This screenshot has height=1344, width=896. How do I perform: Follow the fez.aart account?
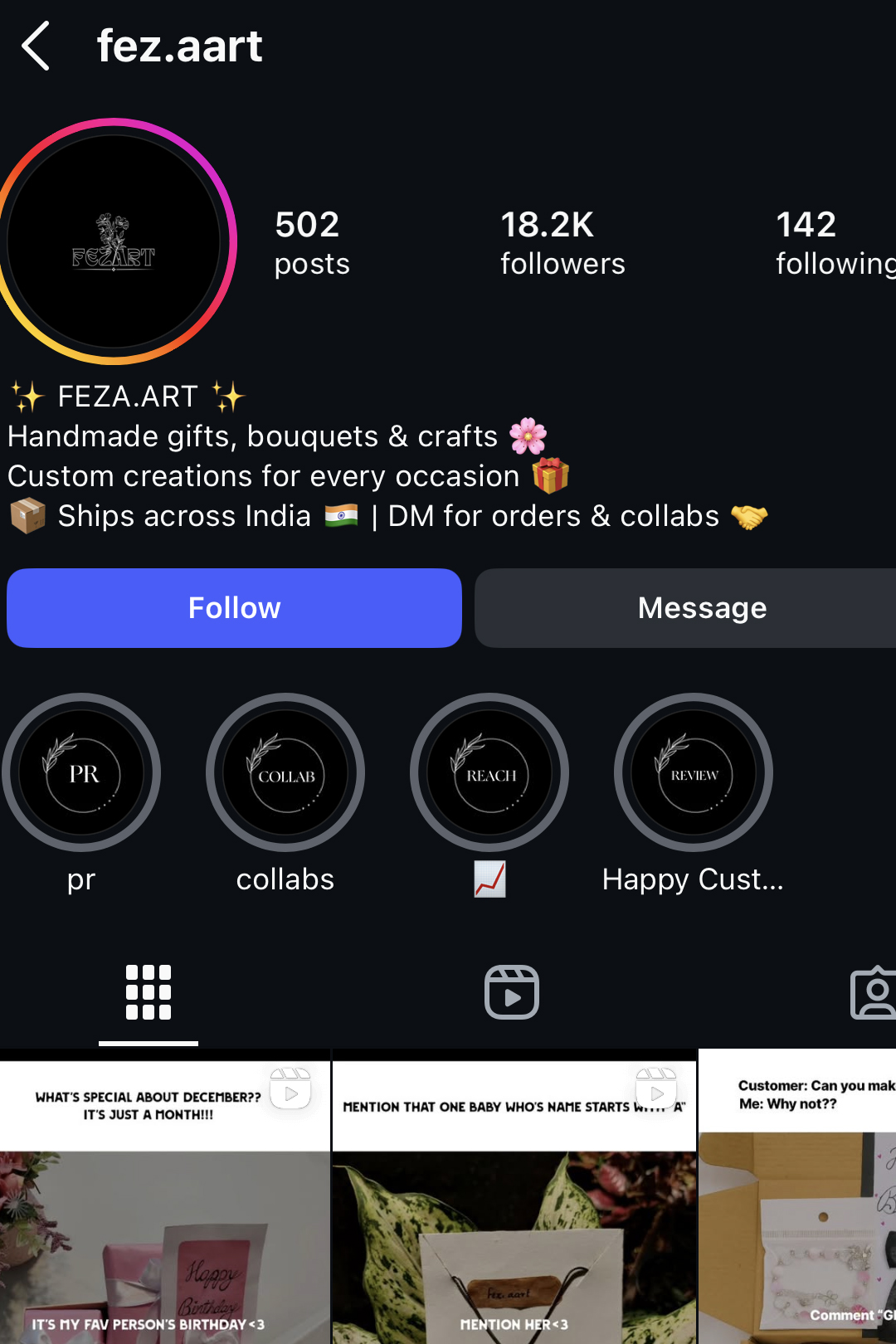click(234, 608)
